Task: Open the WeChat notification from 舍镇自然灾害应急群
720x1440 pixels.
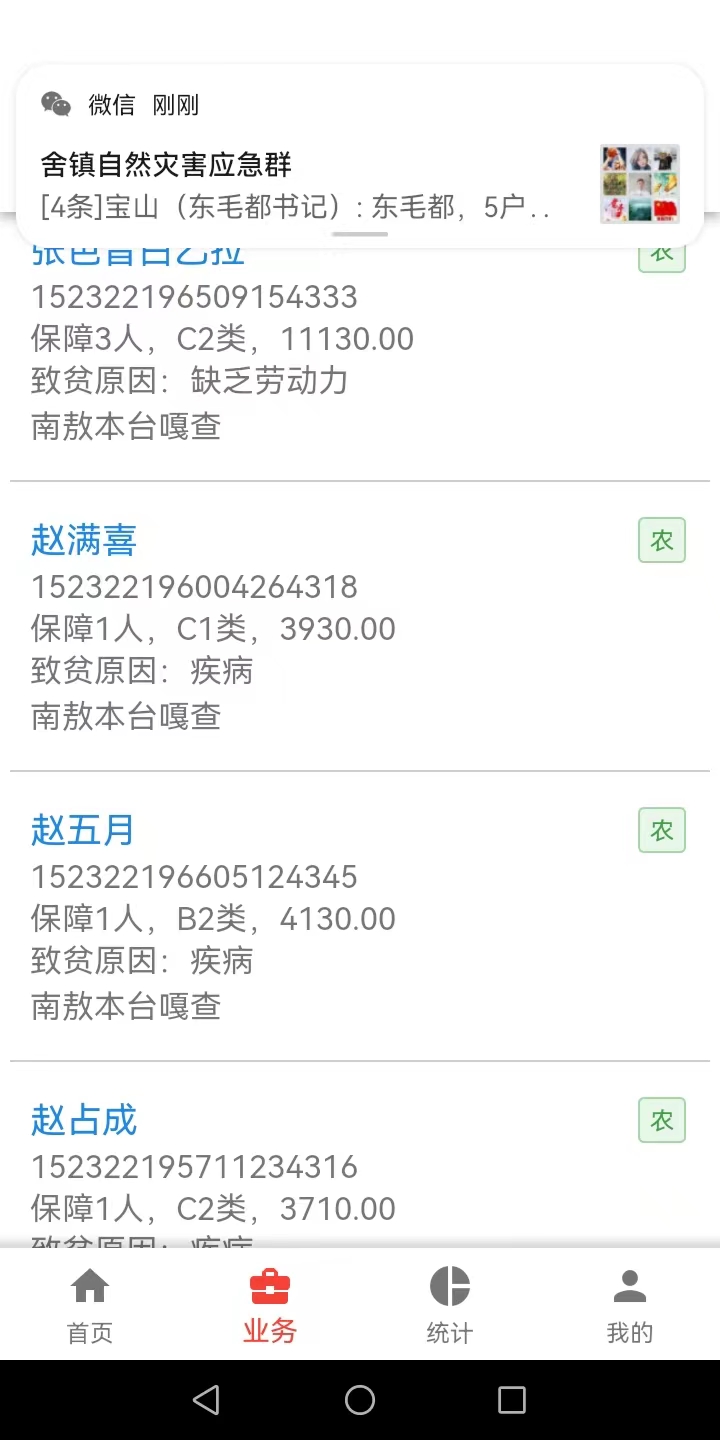Action: coord(360,156)
